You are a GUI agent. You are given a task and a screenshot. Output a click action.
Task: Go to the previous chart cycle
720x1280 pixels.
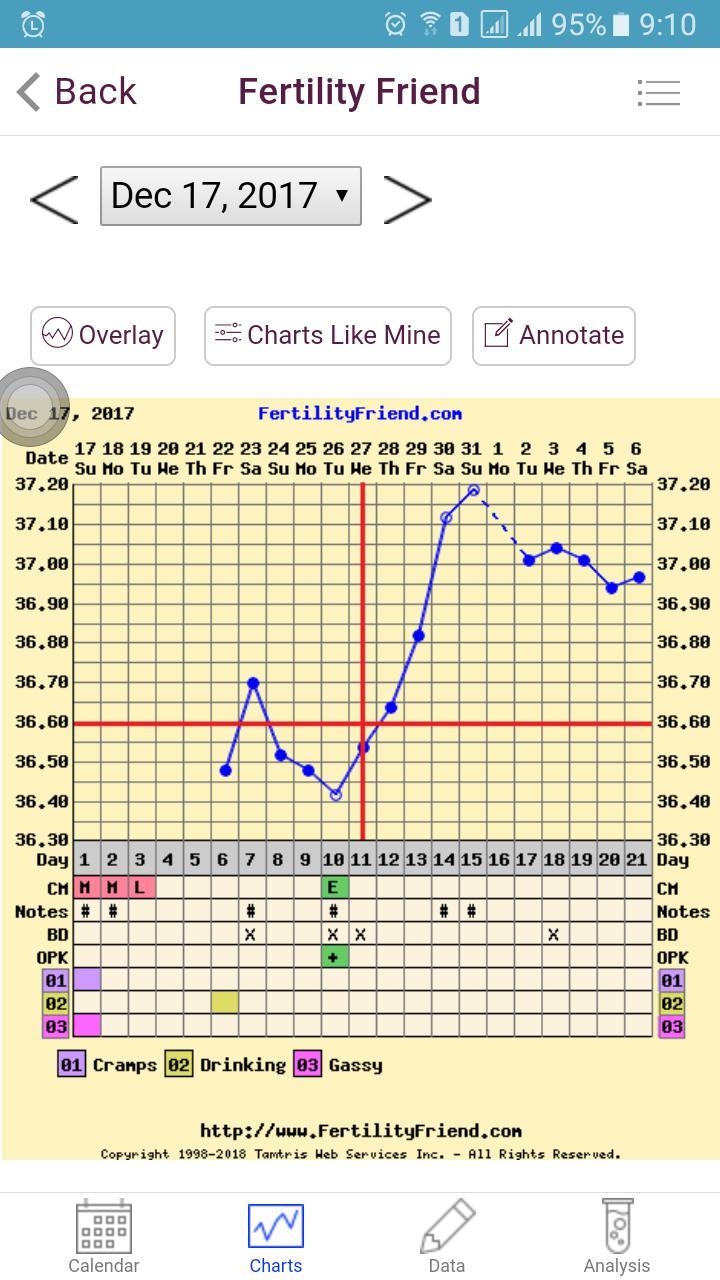pyautogui.click(x=55, y=197)
